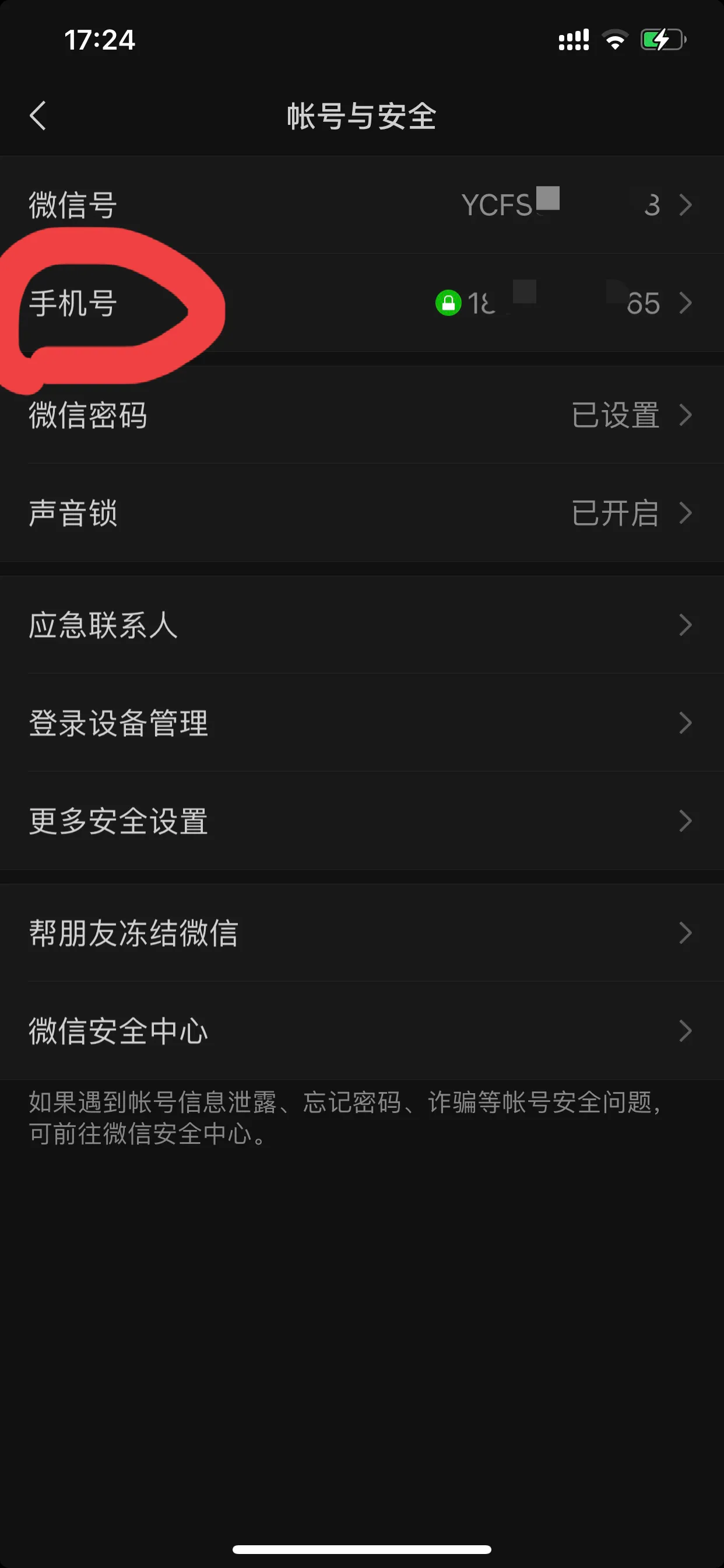The height and width of the screenshot is (1568, 724).
Task: Open the 微信密码 password settings
Action: 361,415
